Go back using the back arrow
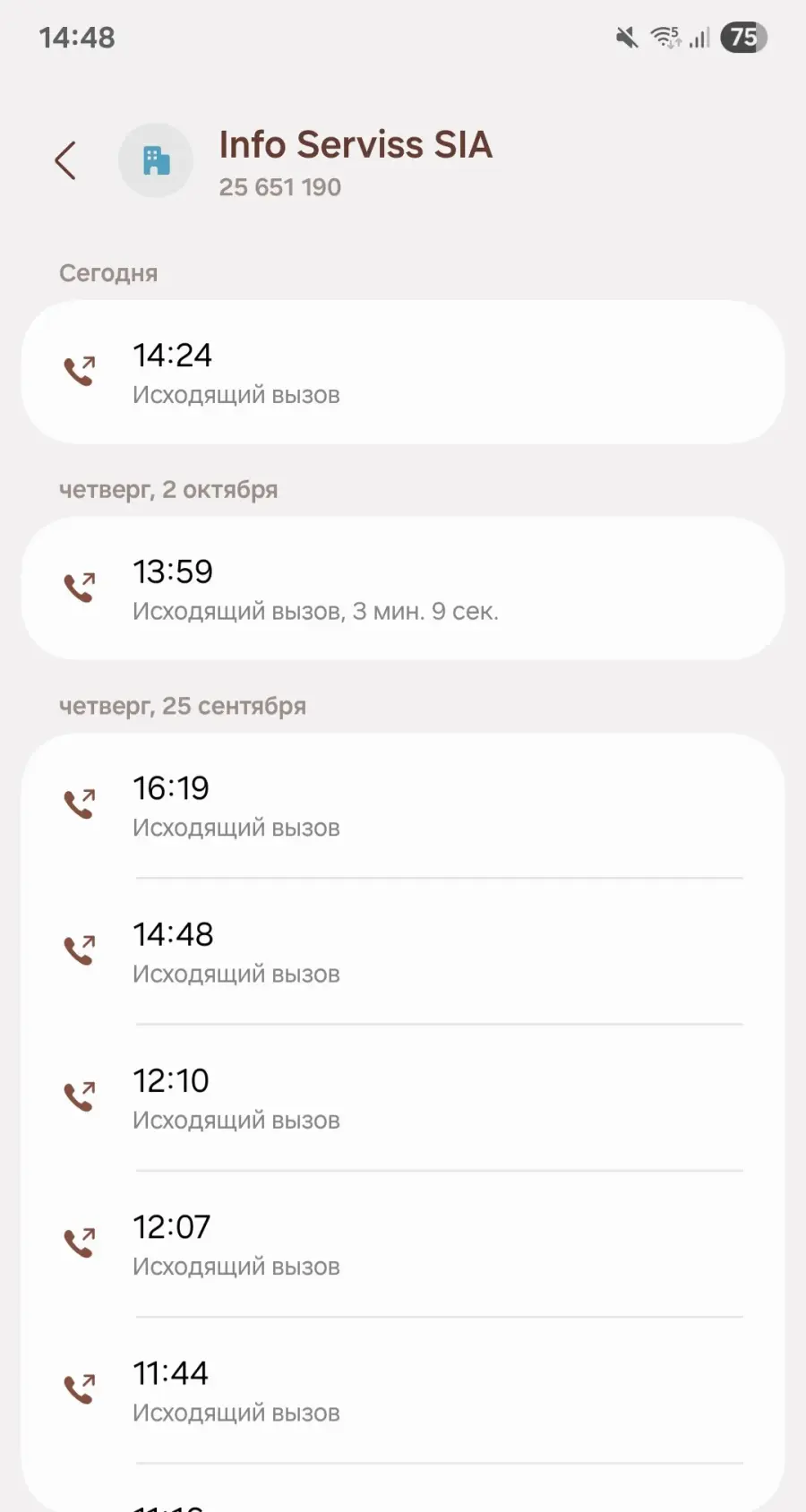The height and width of the screenshot is (1512, 806). [65, 161]
